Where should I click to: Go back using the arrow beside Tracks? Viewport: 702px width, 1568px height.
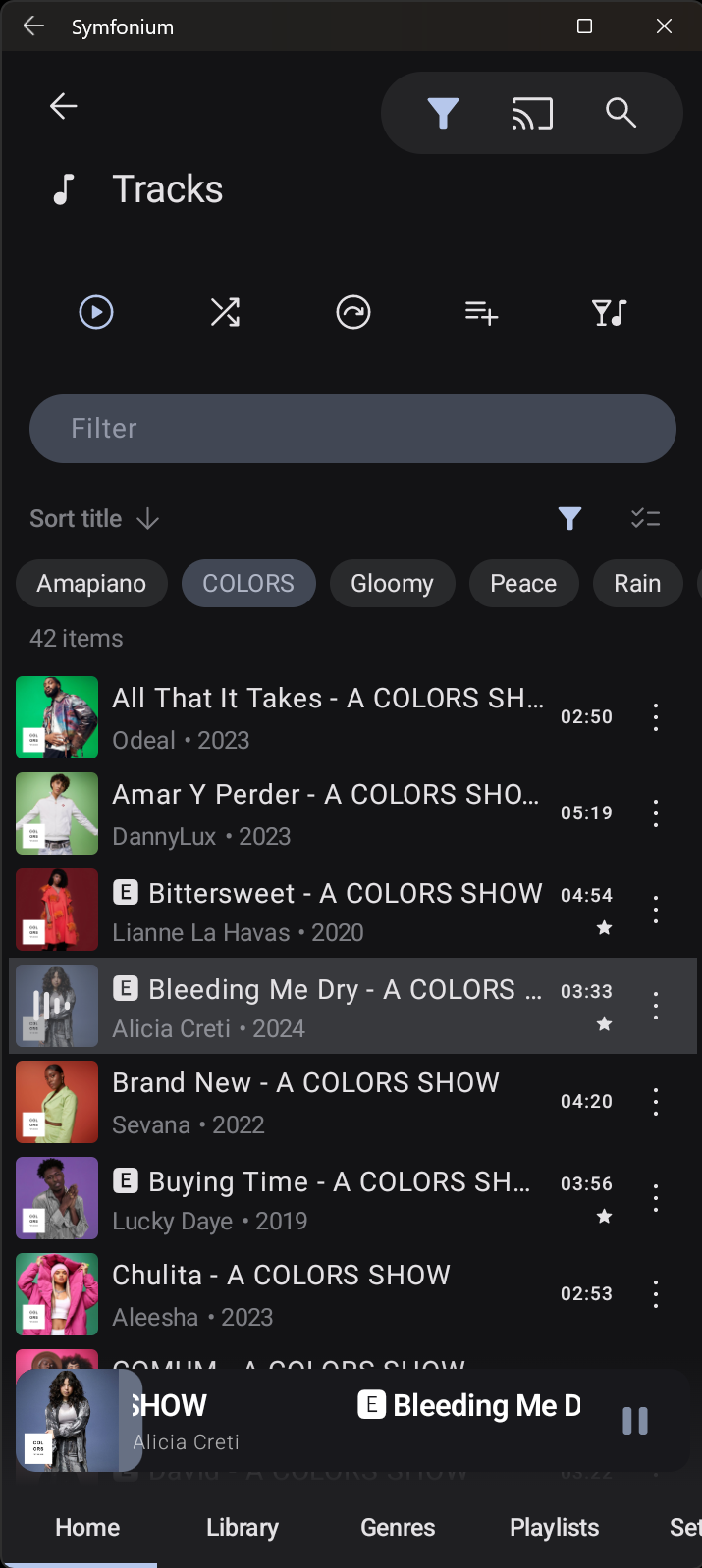pos(64,106)
